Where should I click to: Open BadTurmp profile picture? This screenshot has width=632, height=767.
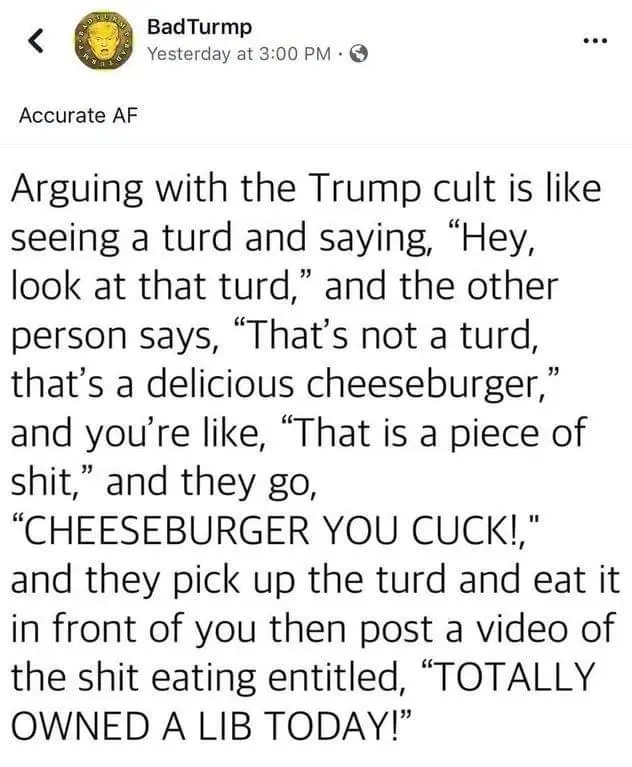pos(101,42)
